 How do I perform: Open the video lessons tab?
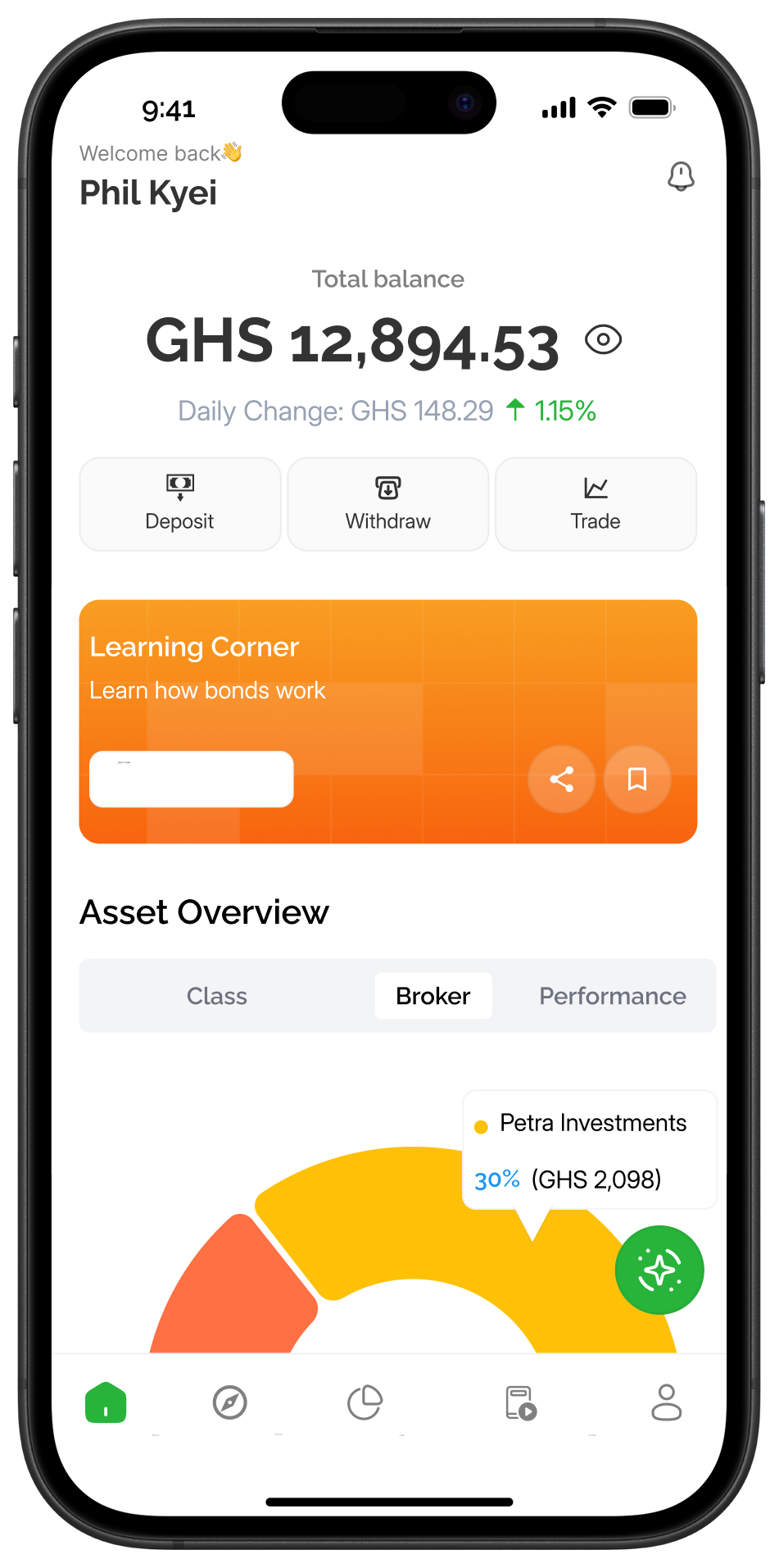(x=520, y=1402)
